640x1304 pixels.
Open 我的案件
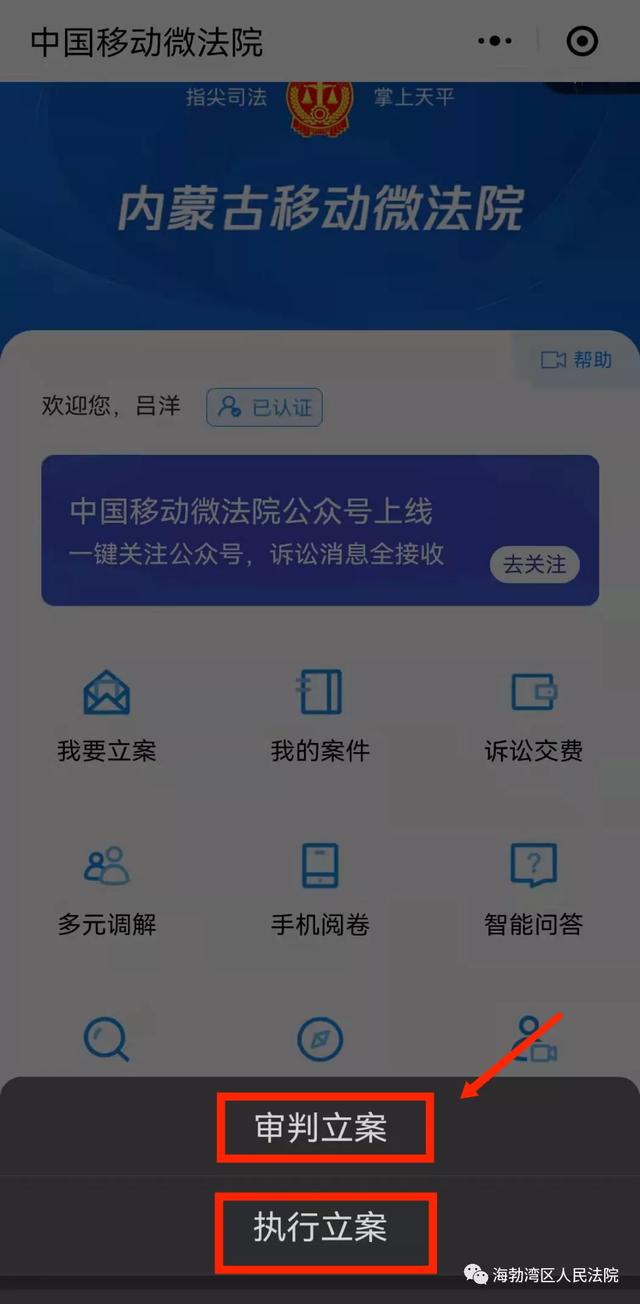pos(320,716)
